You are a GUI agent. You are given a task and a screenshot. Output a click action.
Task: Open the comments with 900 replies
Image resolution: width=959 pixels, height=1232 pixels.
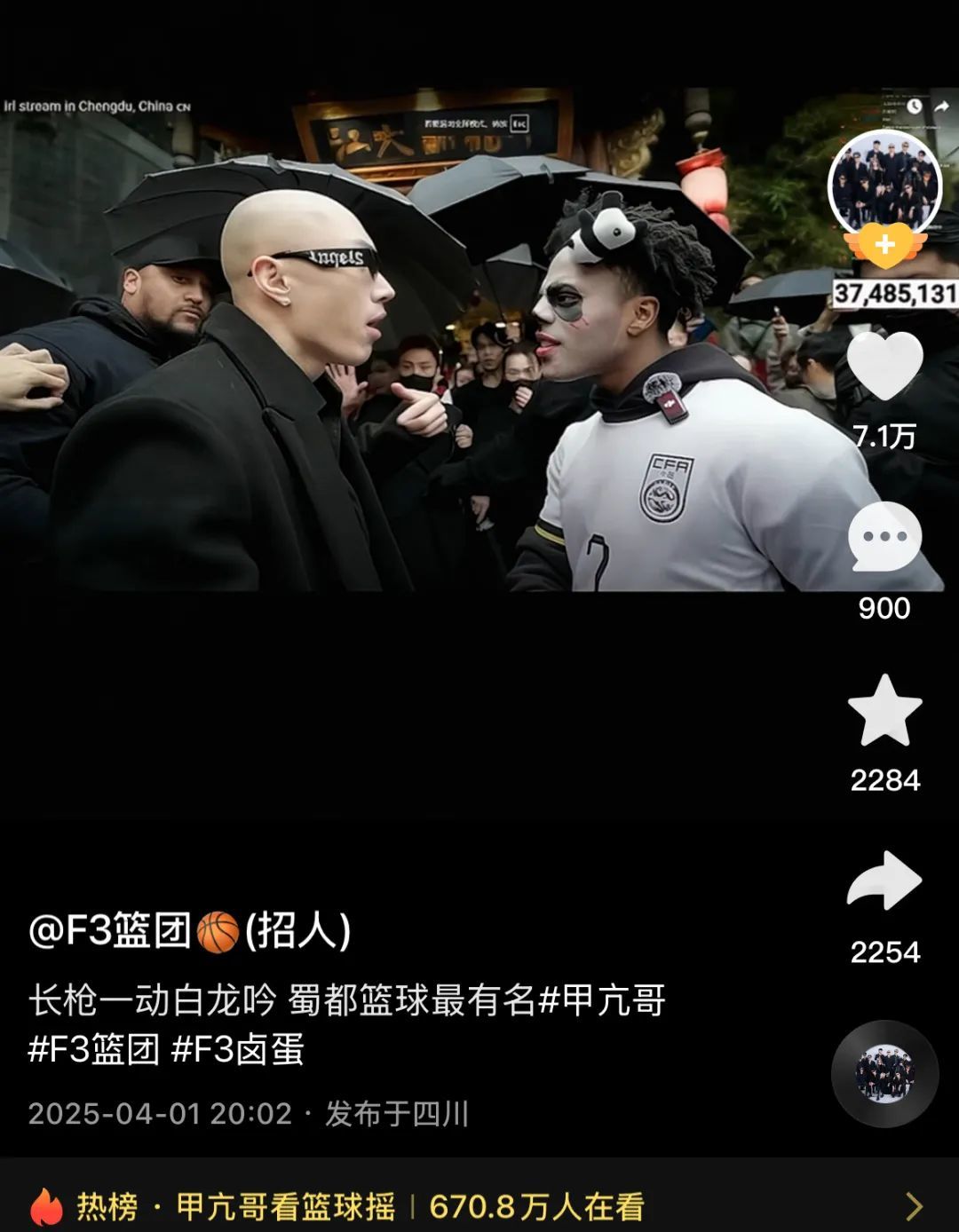click(884, 538)
